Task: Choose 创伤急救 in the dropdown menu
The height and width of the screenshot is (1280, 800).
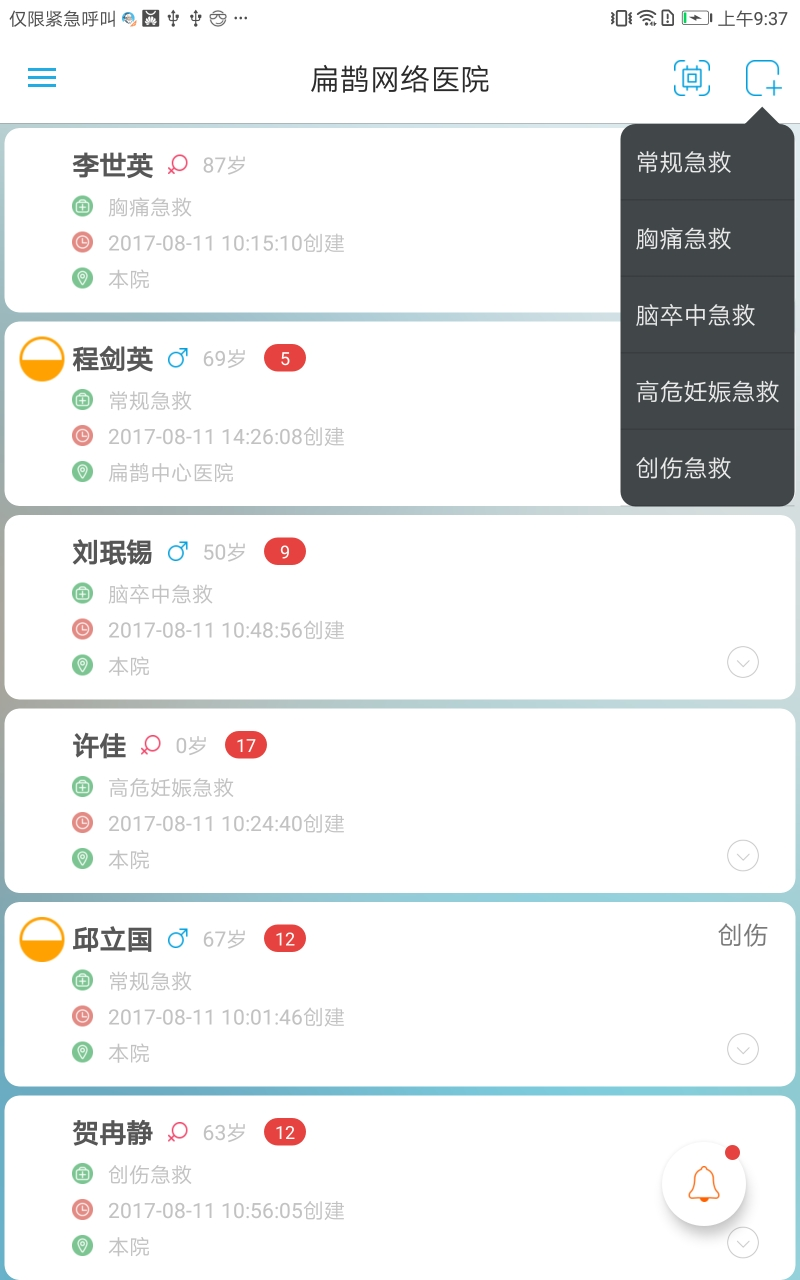Action: (683, 468)
